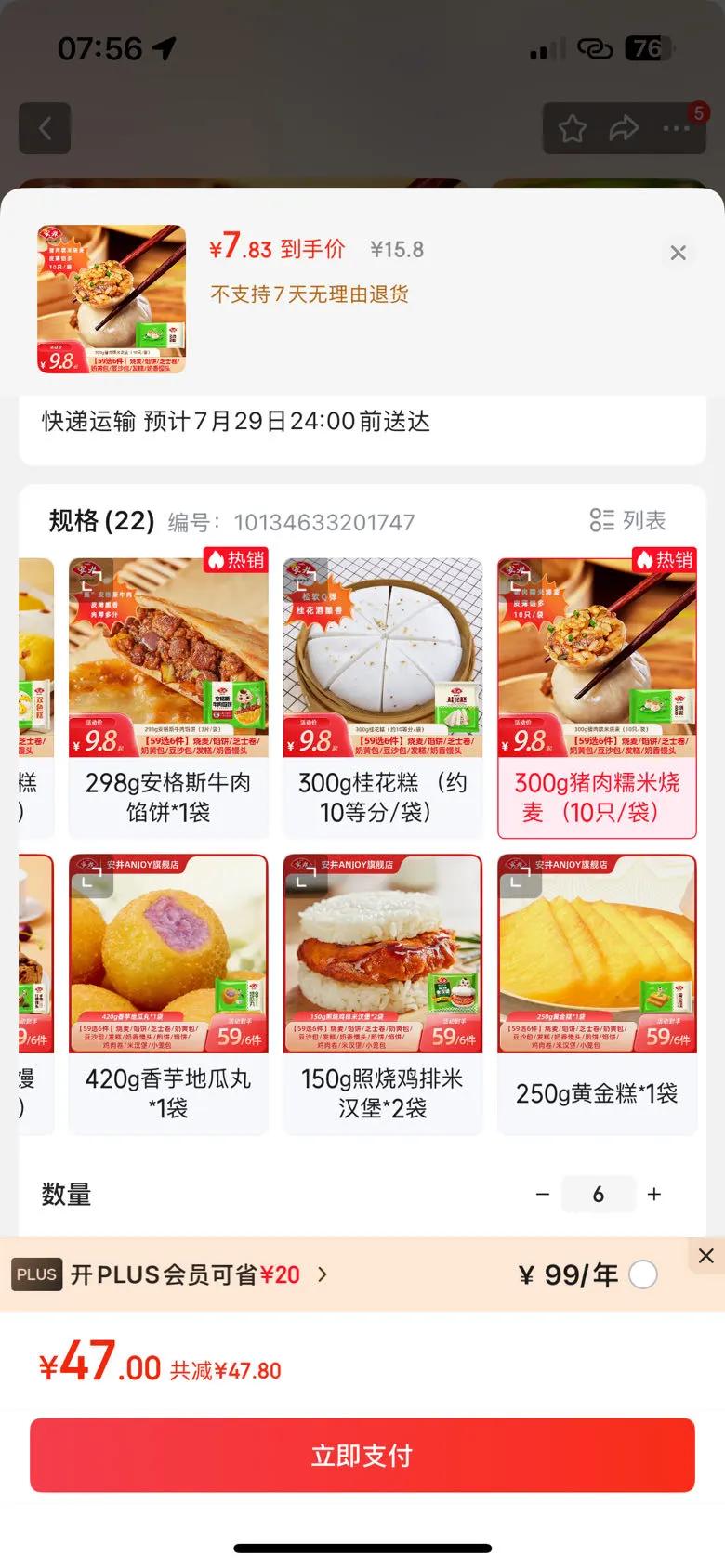Dismiss the PLUS membership banner
Image resolution: width=725 pixels, height=1568 pixels.
pos(706,1256)
